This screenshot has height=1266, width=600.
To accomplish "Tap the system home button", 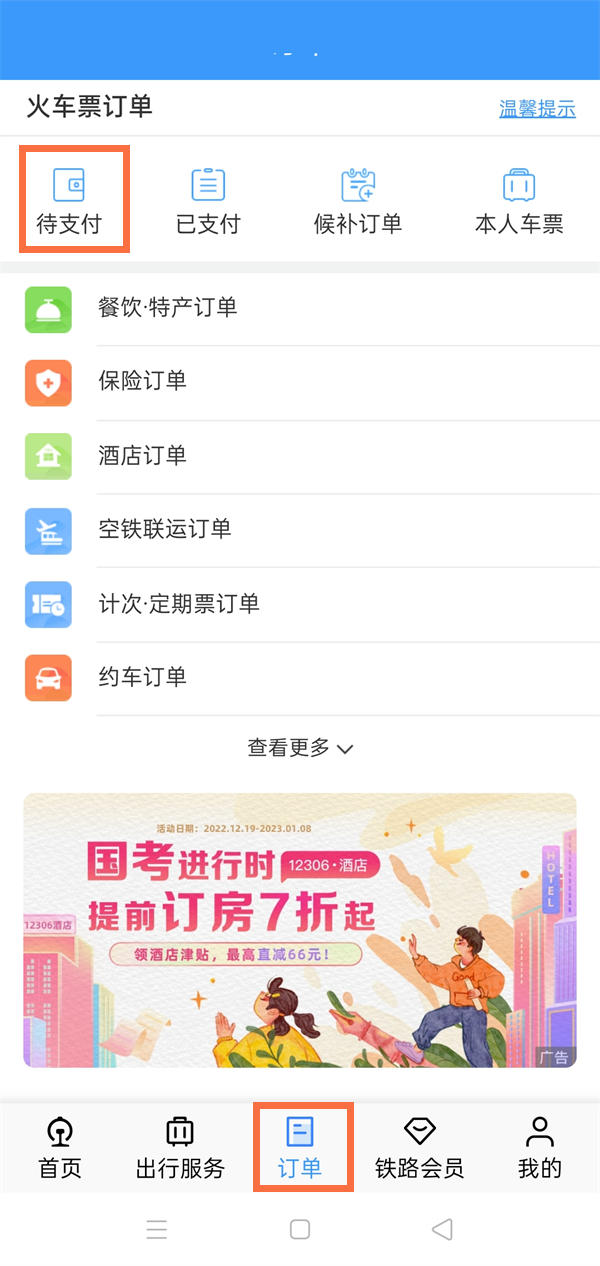I will coord(300,1230).
